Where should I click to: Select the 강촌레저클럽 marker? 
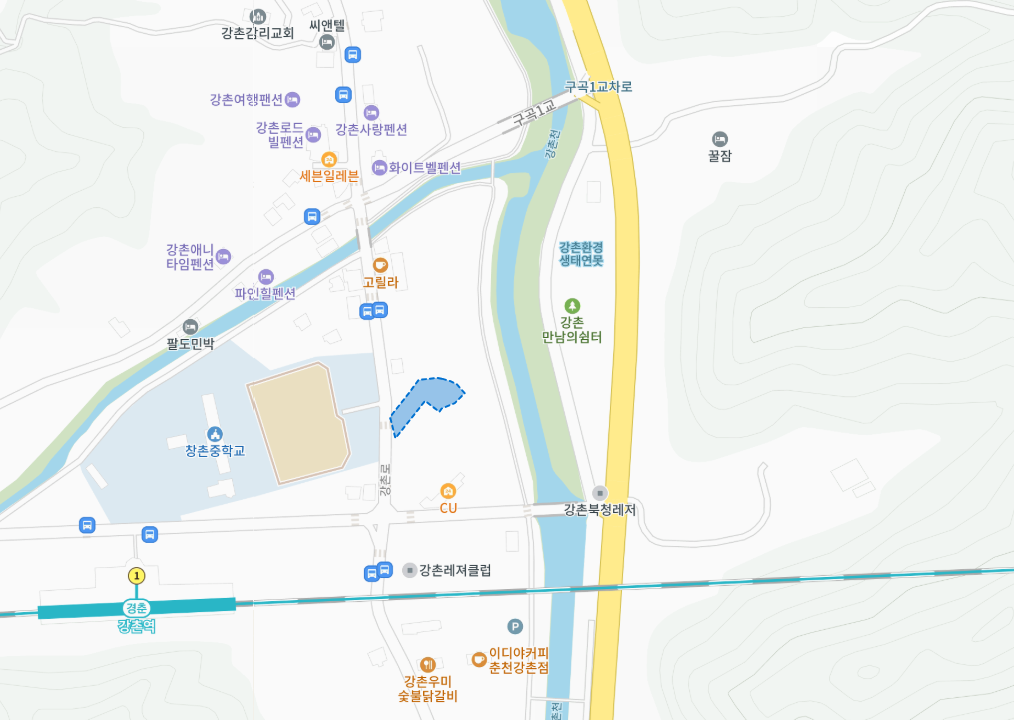click(x=409, y=571)
